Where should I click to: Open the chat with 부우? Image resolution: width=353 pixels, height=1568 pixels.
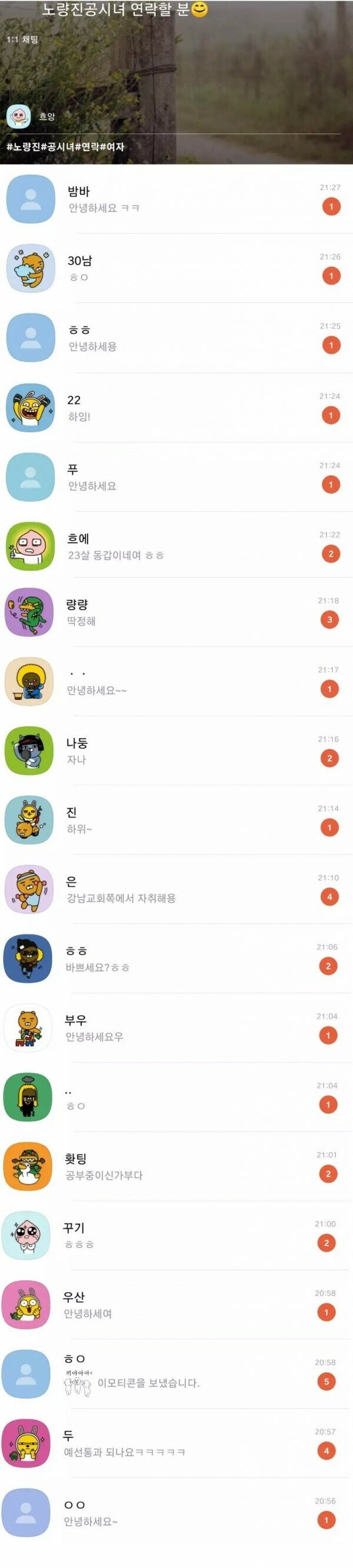[x=176, y=1028]
